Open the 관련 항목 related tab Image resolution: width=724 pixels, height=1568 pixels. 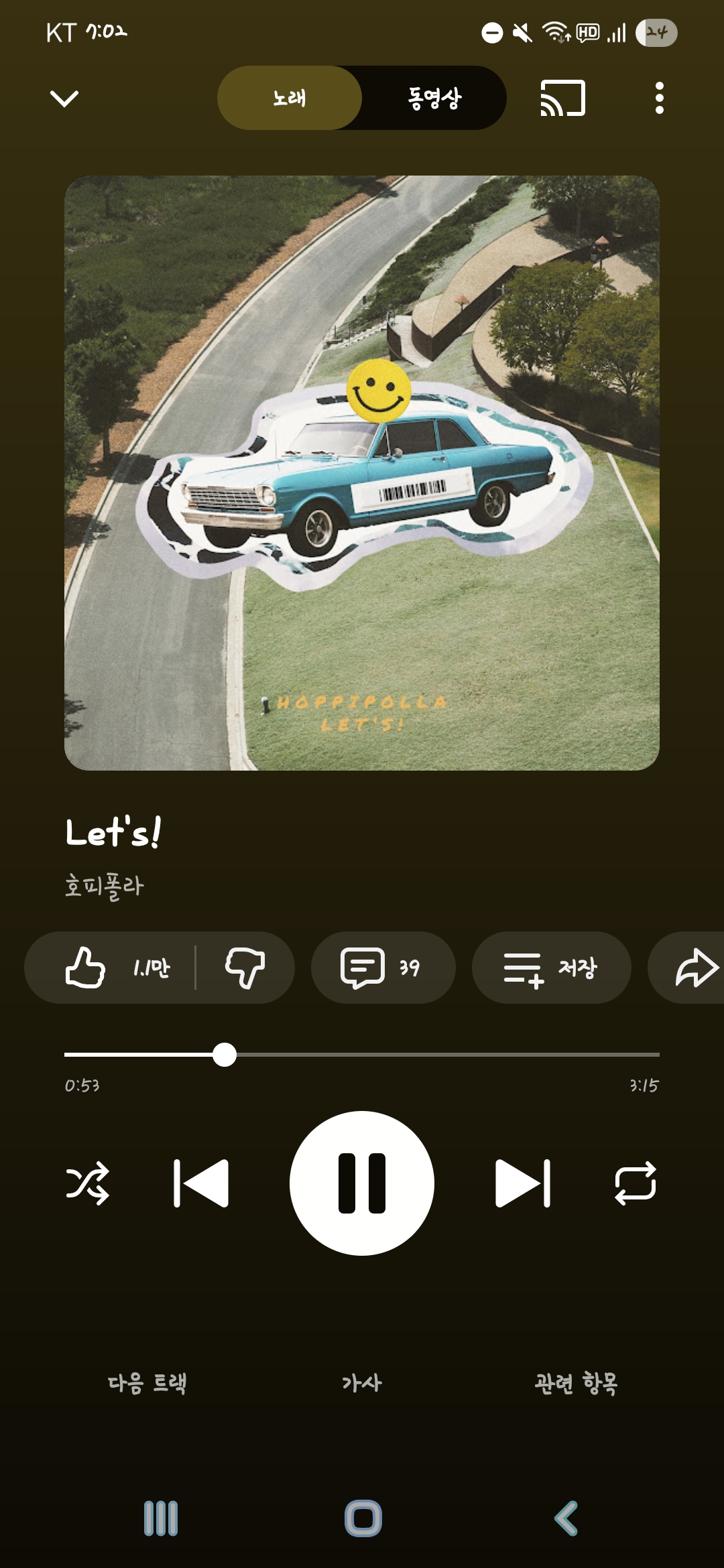tap(576, 1383)
